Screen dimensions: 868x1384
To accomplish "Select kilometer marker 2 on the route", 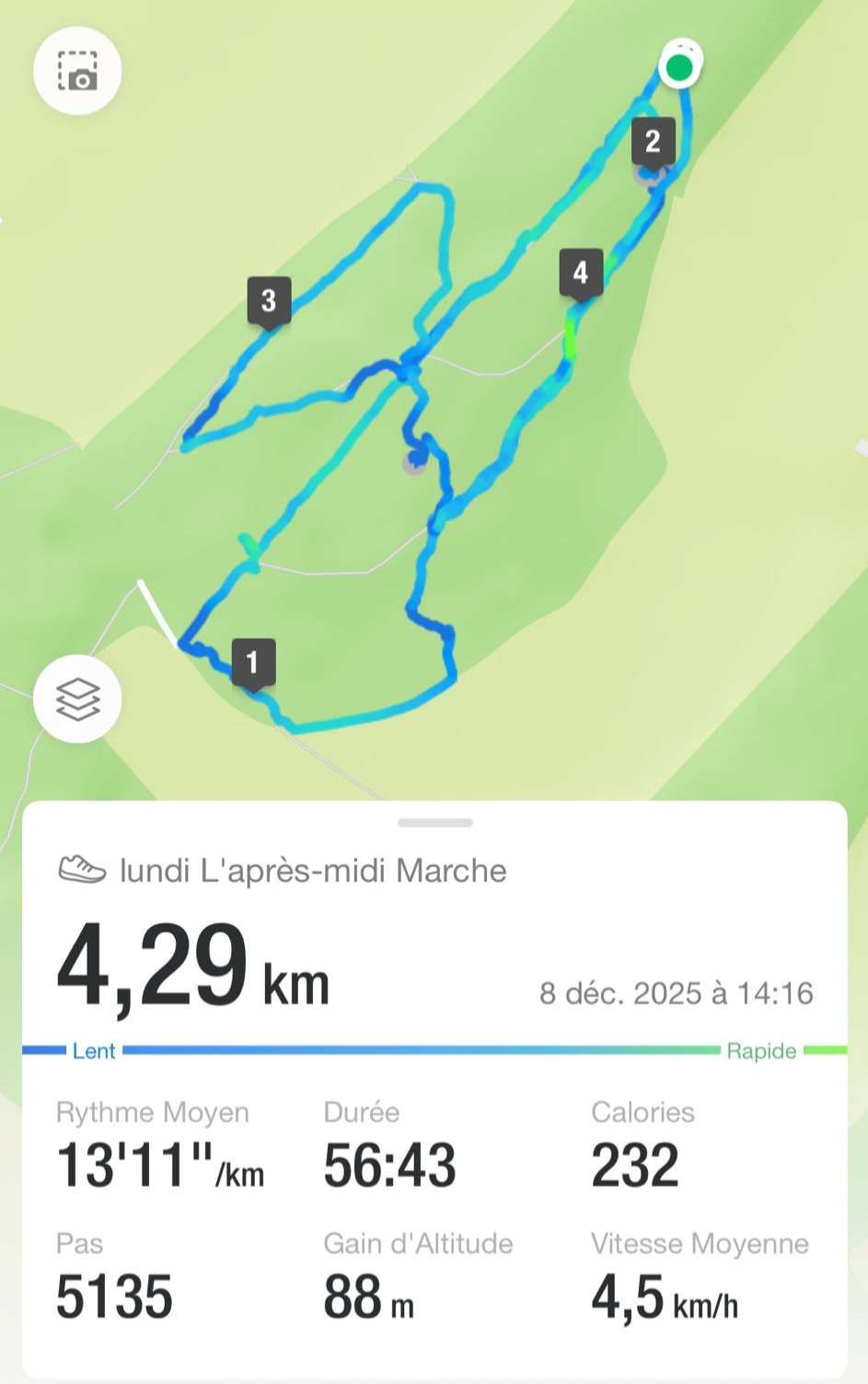I will (x=653, y=142).
